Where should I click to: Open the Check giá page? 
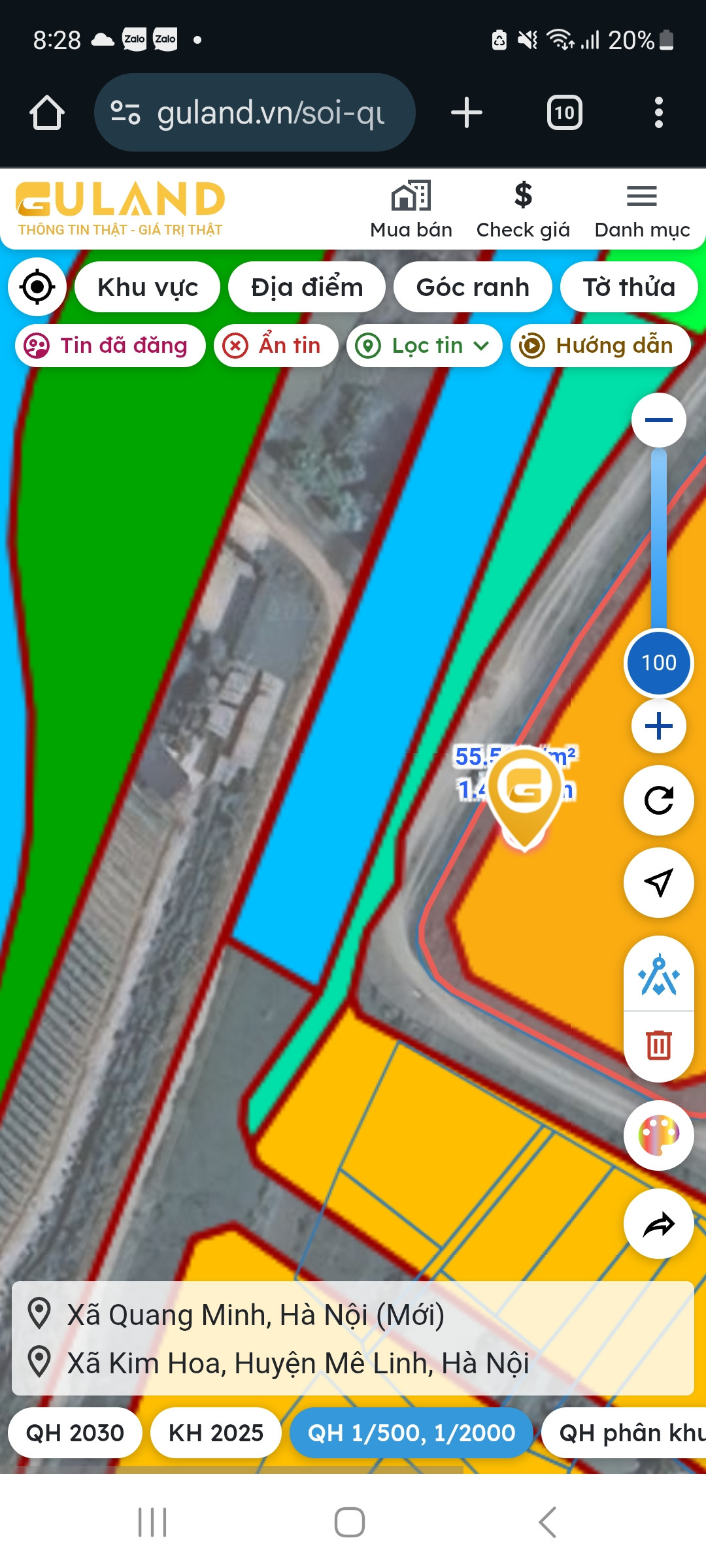coord(523,210)
